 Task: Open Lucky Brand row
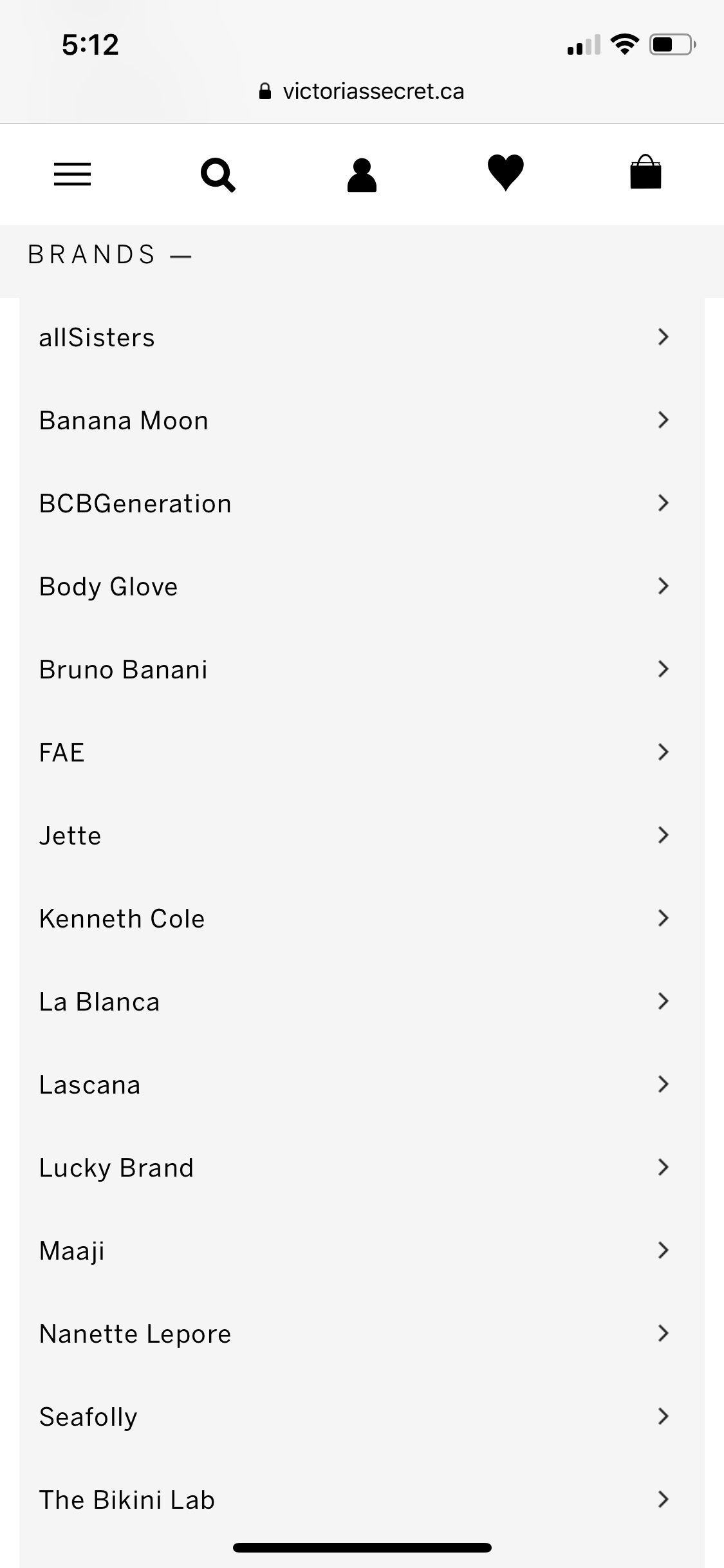click(362, 1168)
